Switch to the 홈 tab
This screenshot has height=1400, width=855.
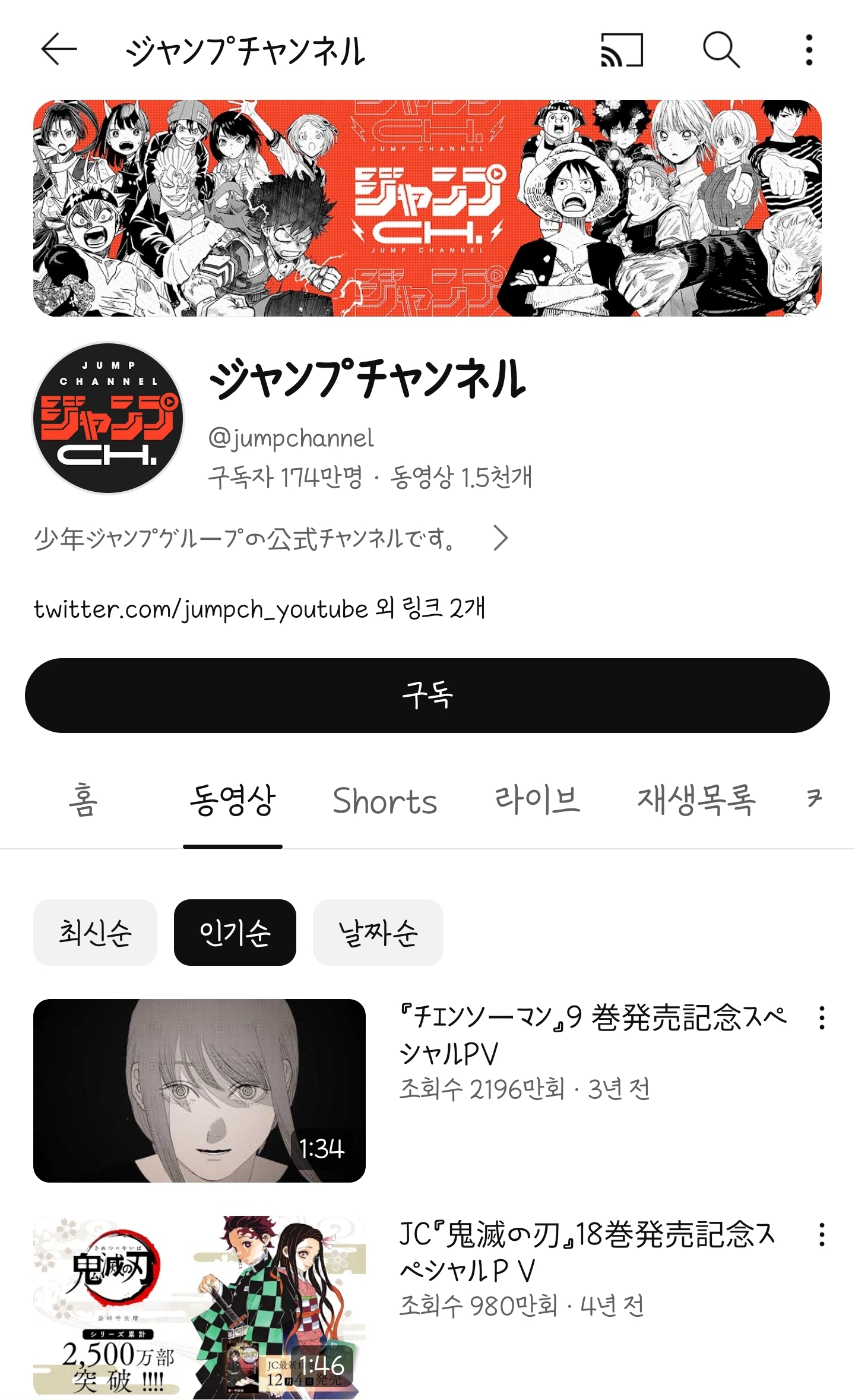click(83, 800)
